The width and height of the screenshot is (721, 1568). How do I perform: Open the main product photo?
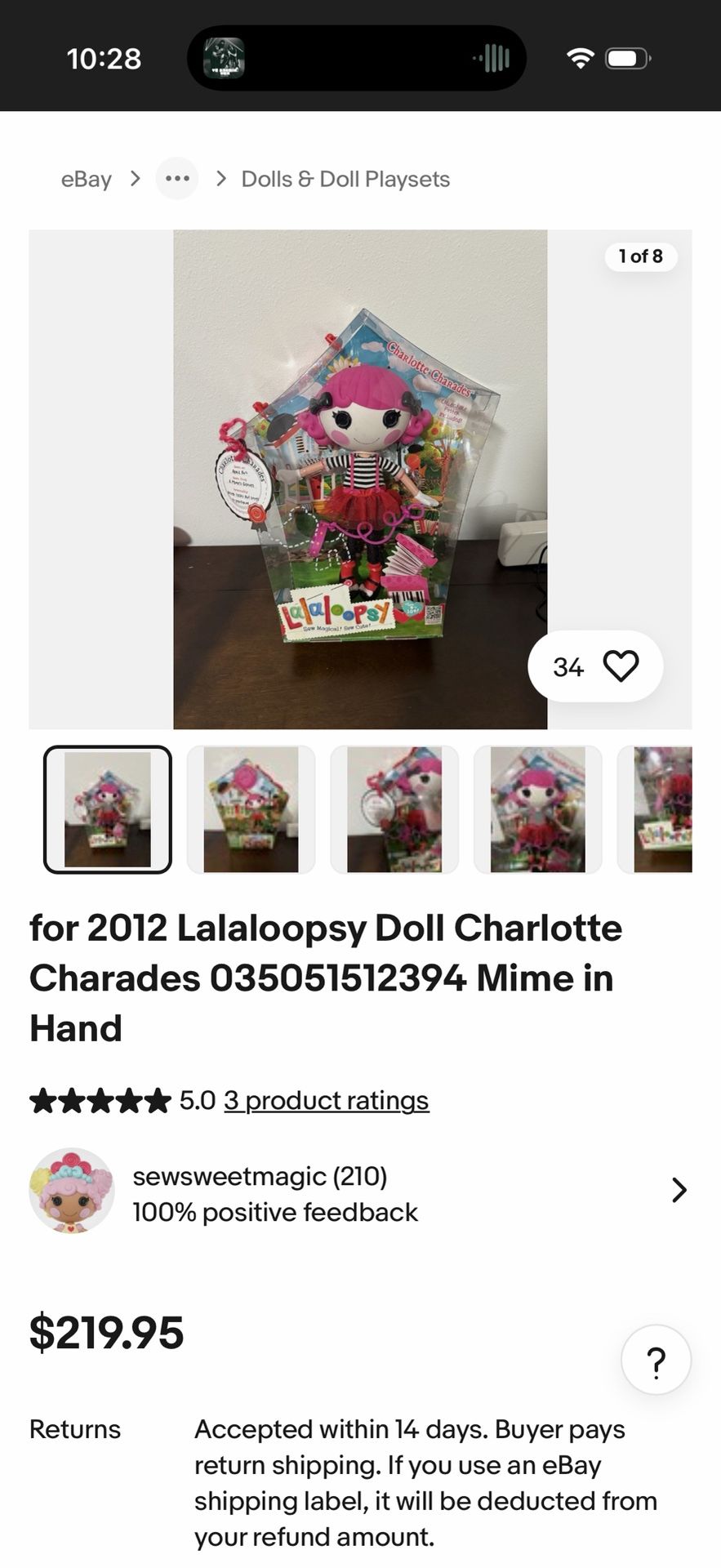tap(360, 479)
